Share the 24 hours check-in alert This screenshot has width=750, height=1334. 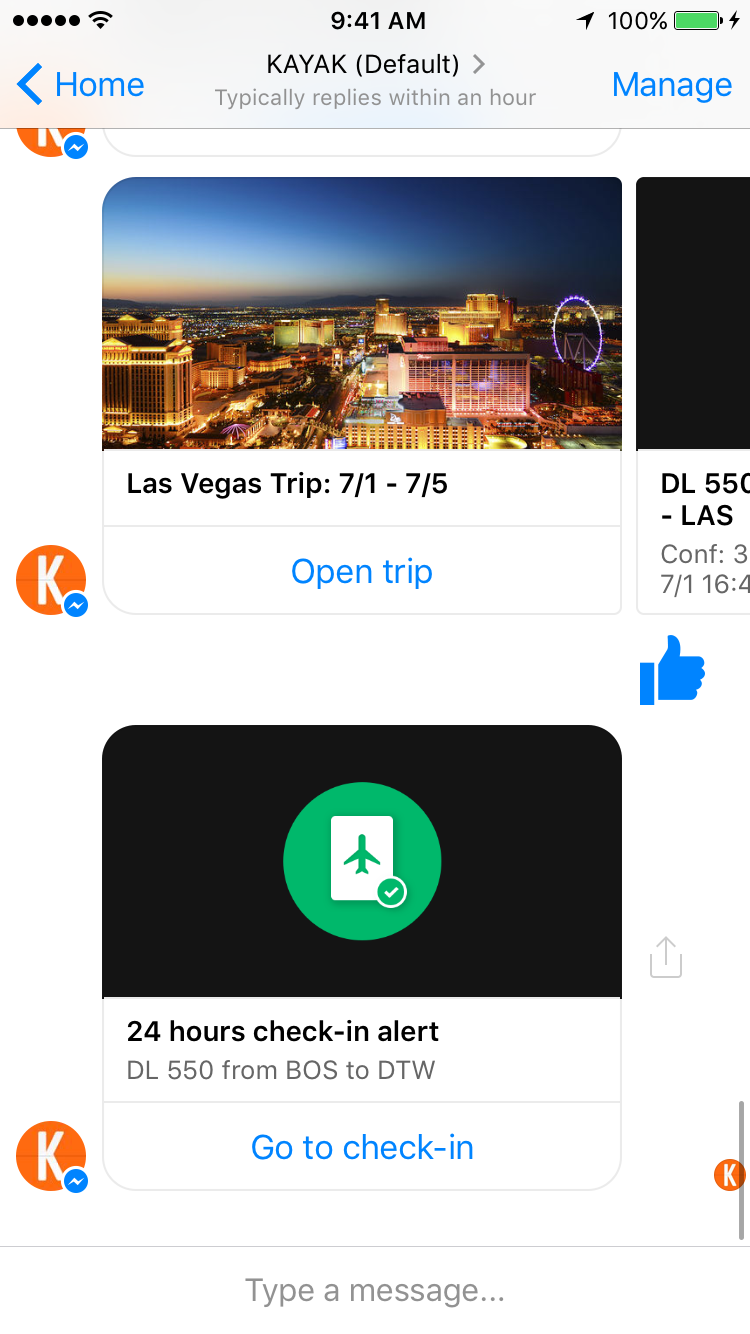[666, 957]
